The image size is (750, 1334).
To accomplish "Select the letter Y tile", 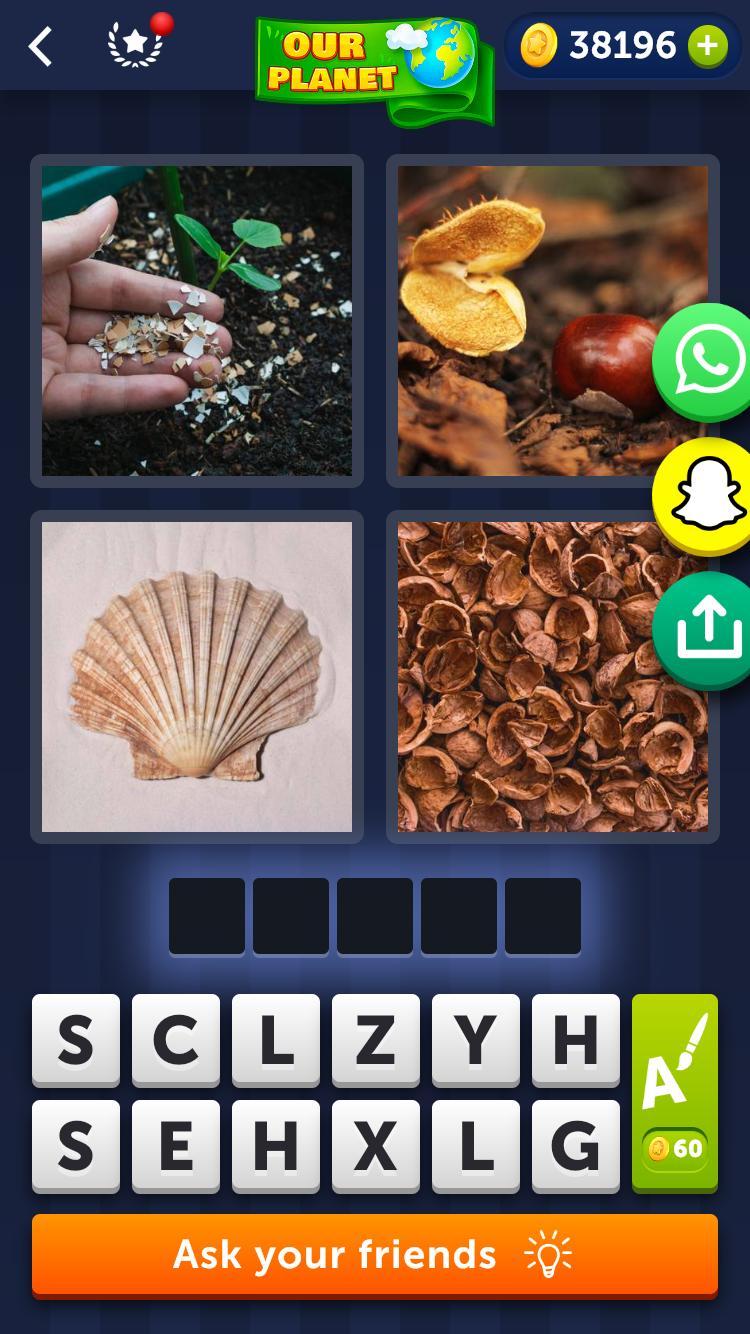I will [476, 1040].
